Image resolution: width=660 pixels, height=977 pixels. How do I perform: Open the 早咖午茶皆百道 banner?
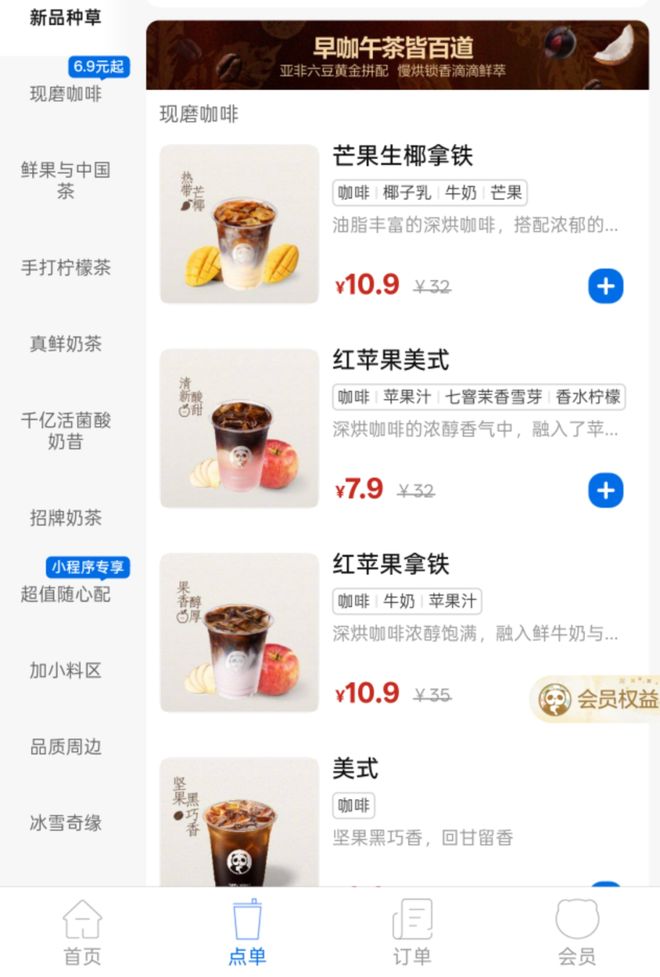click(x=397, y=56)
